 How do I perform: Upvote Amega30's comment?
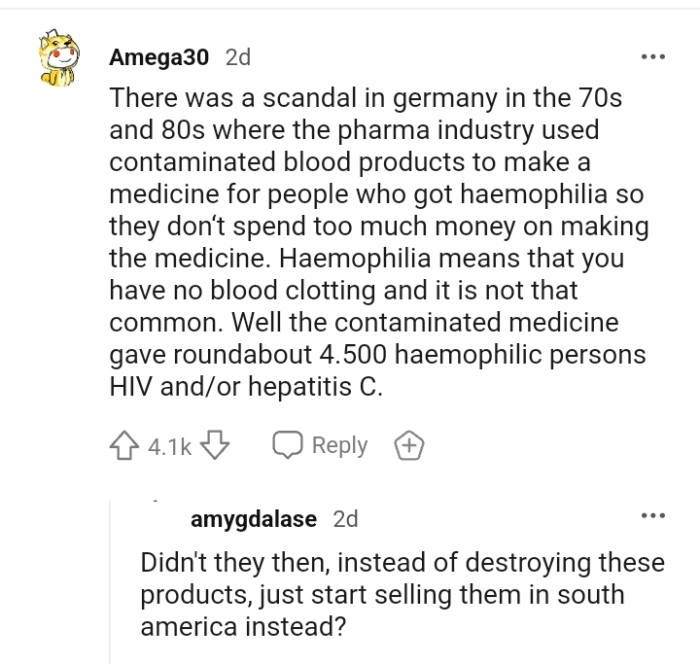pos(125,447)
